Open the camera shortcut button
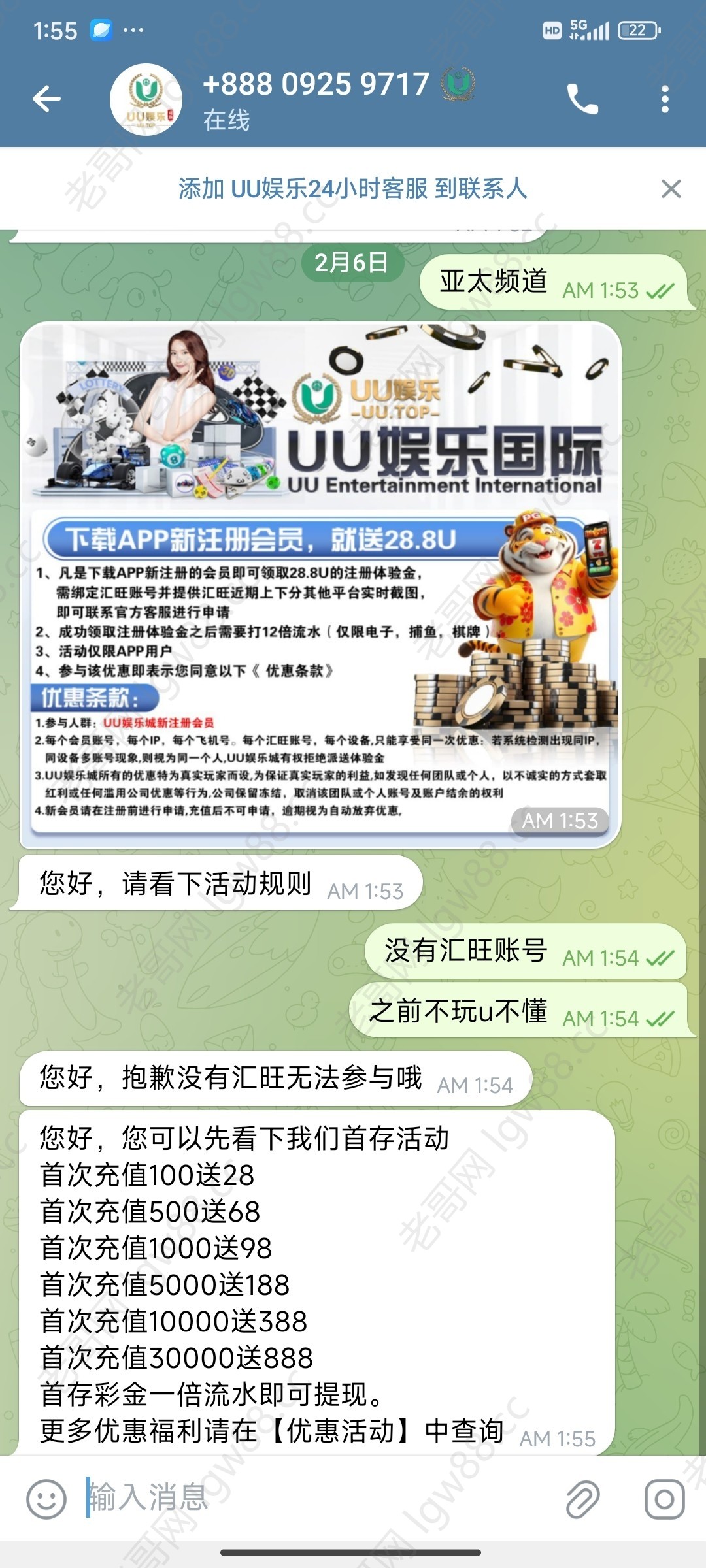Screen dimensions: 706x1568 click(x=664, y=1499)
